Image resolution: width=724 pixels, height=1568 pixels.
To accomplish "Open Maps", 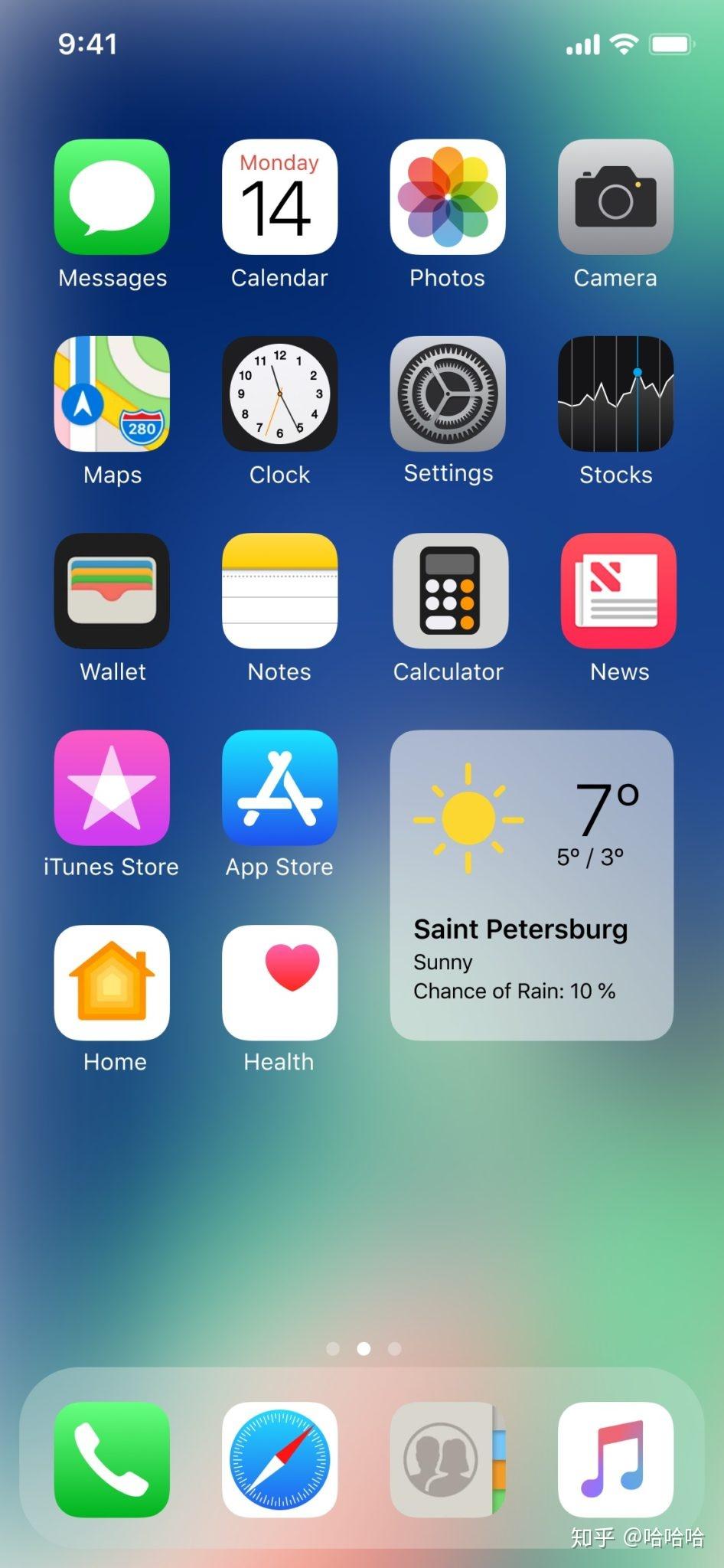I will click(112, 394).
